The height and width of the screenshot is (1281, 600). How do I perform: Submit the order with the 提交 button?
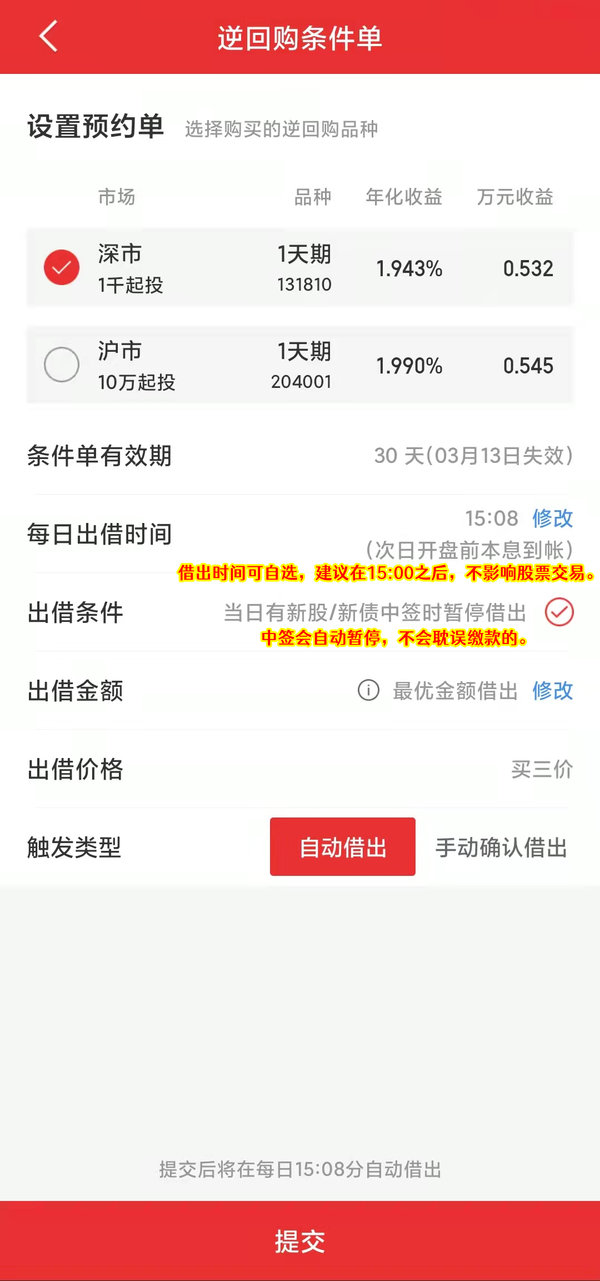[x=300, y=1241]
